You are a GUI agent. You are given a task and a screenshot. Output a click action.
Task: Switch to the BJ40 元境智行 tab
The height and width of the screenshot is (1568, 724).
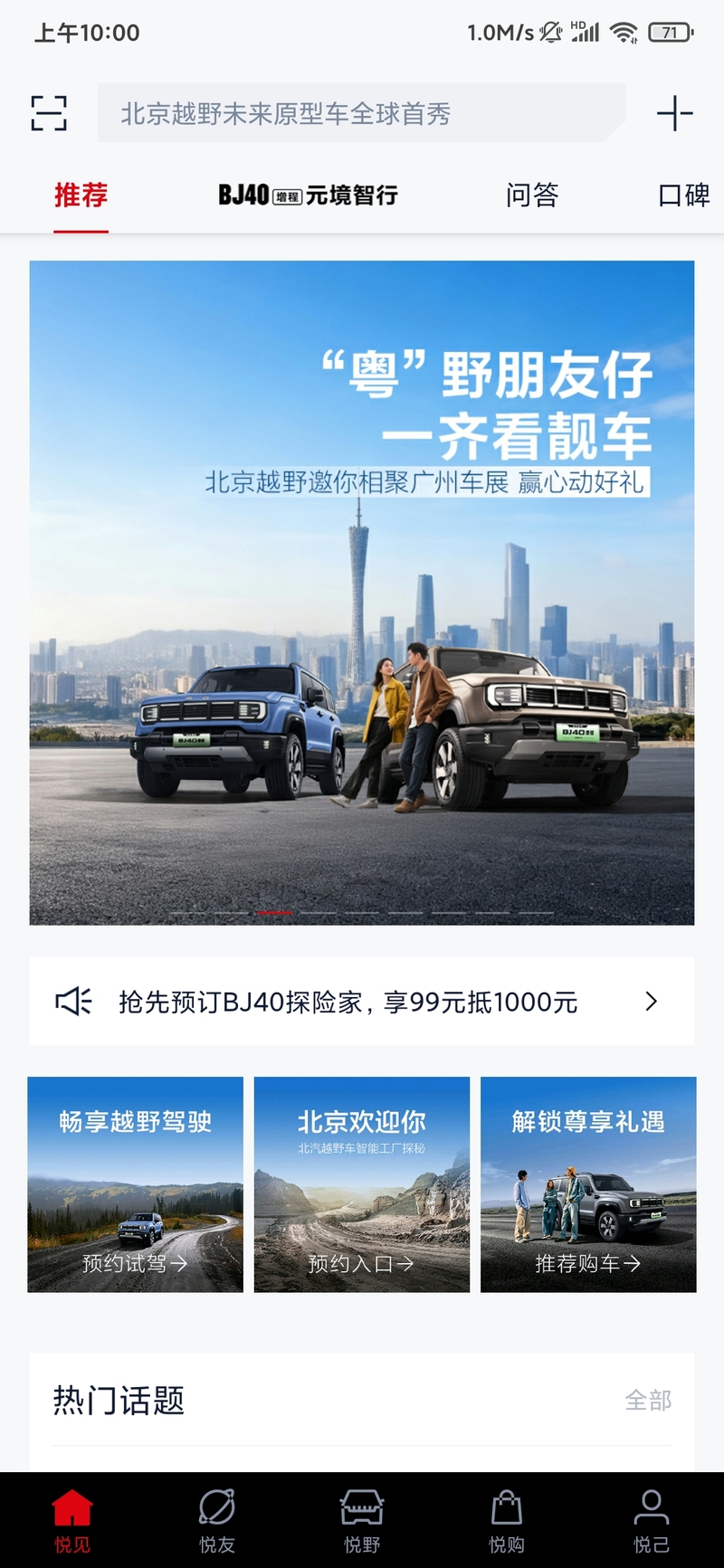[x=308, y=195]
